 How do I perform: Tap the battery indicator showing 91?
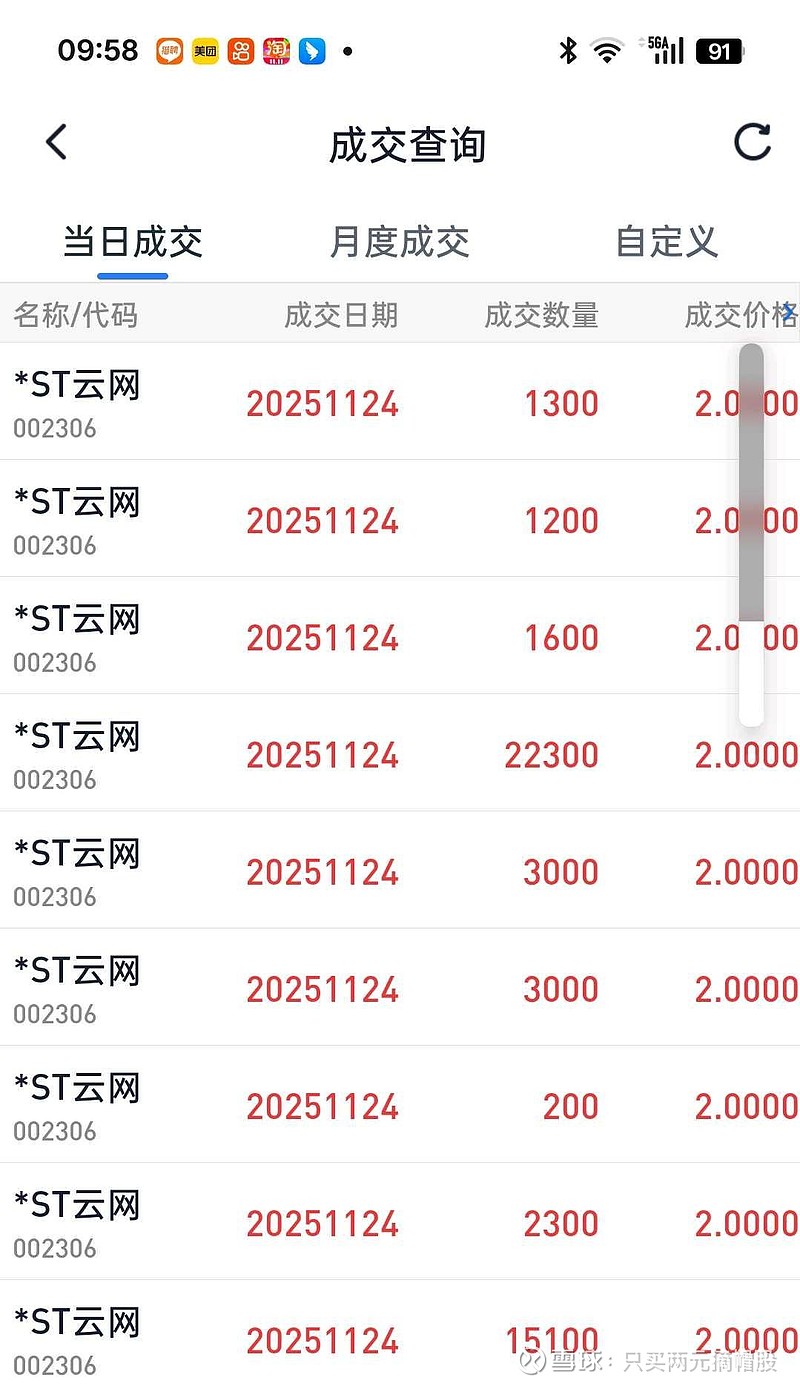[x=718, y=50]
